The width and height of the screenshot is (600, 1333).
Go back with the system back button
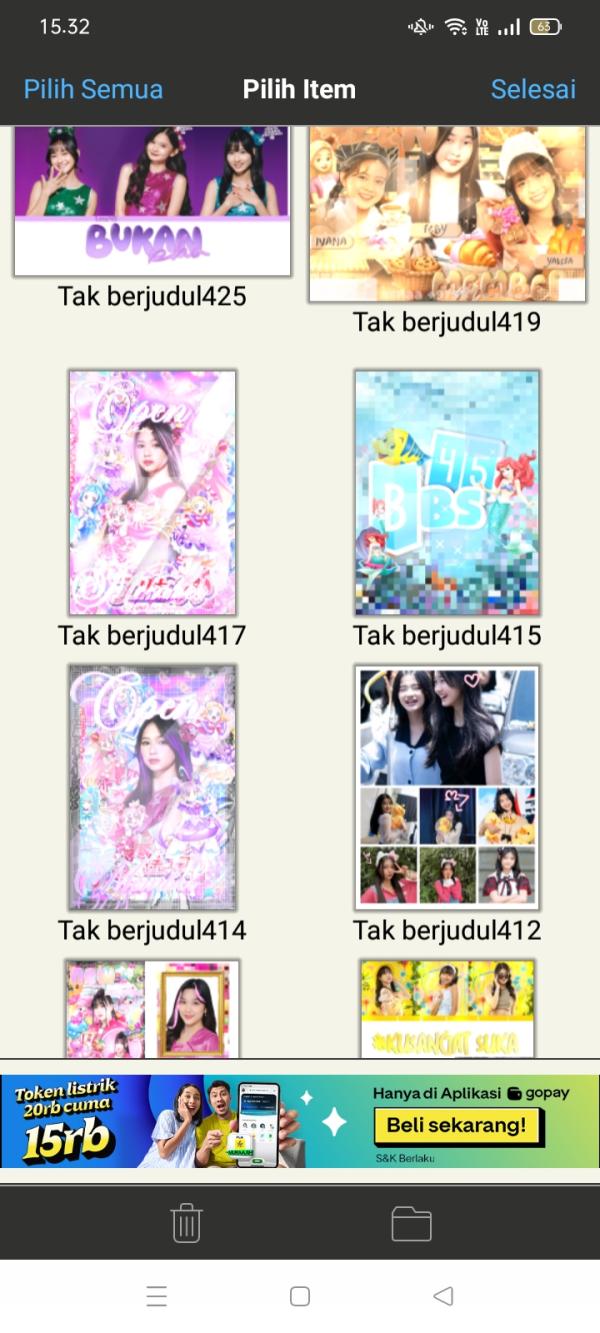(443, 1296)
